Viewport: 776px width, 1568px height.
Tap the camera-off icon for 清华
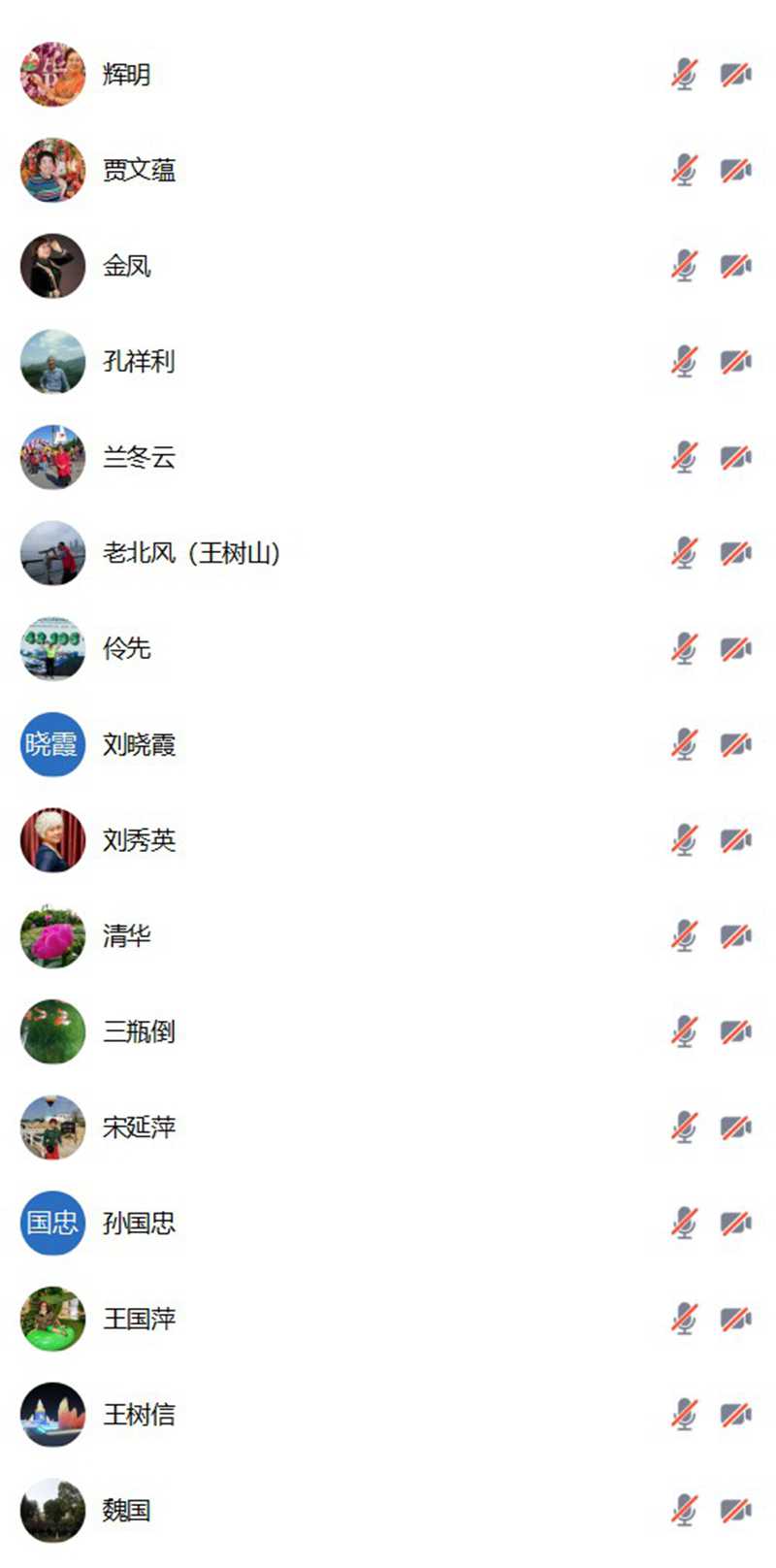[735, 935]
